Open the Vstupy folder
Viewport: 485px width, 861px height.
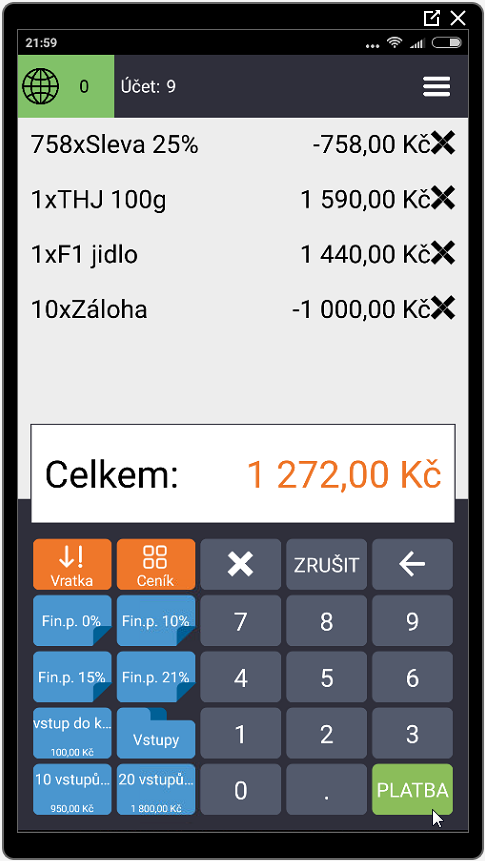[x=155, y=733]
